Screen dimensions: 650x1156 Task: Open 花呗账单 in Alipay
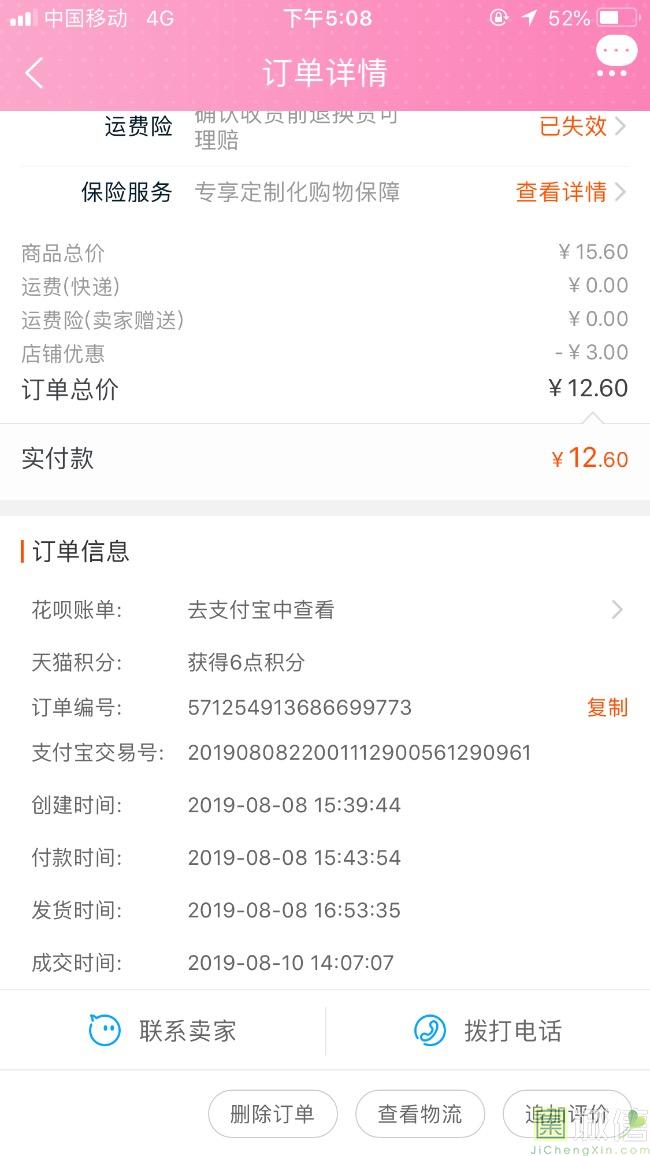(x=400, y=610)
